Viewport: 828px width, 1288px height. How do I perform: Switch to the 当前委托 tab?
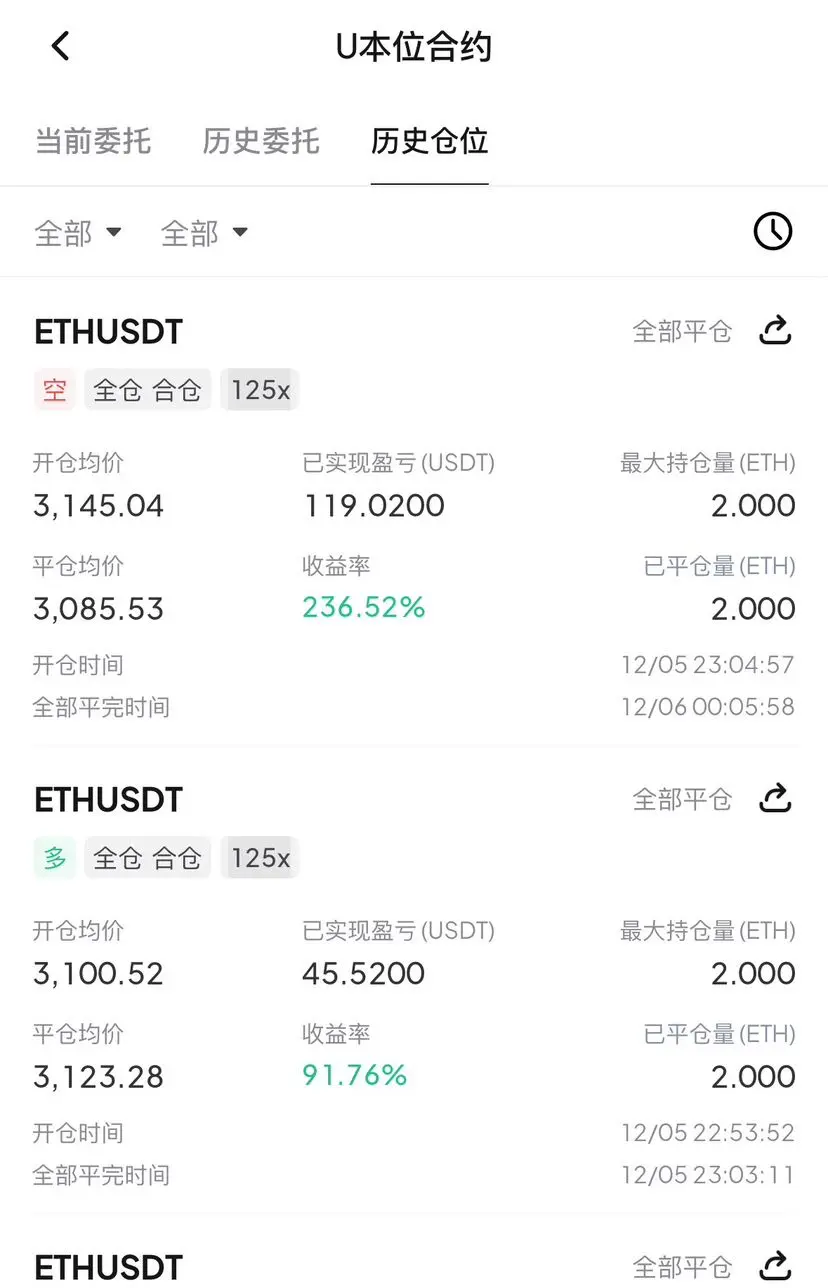(x=93, y=141)
